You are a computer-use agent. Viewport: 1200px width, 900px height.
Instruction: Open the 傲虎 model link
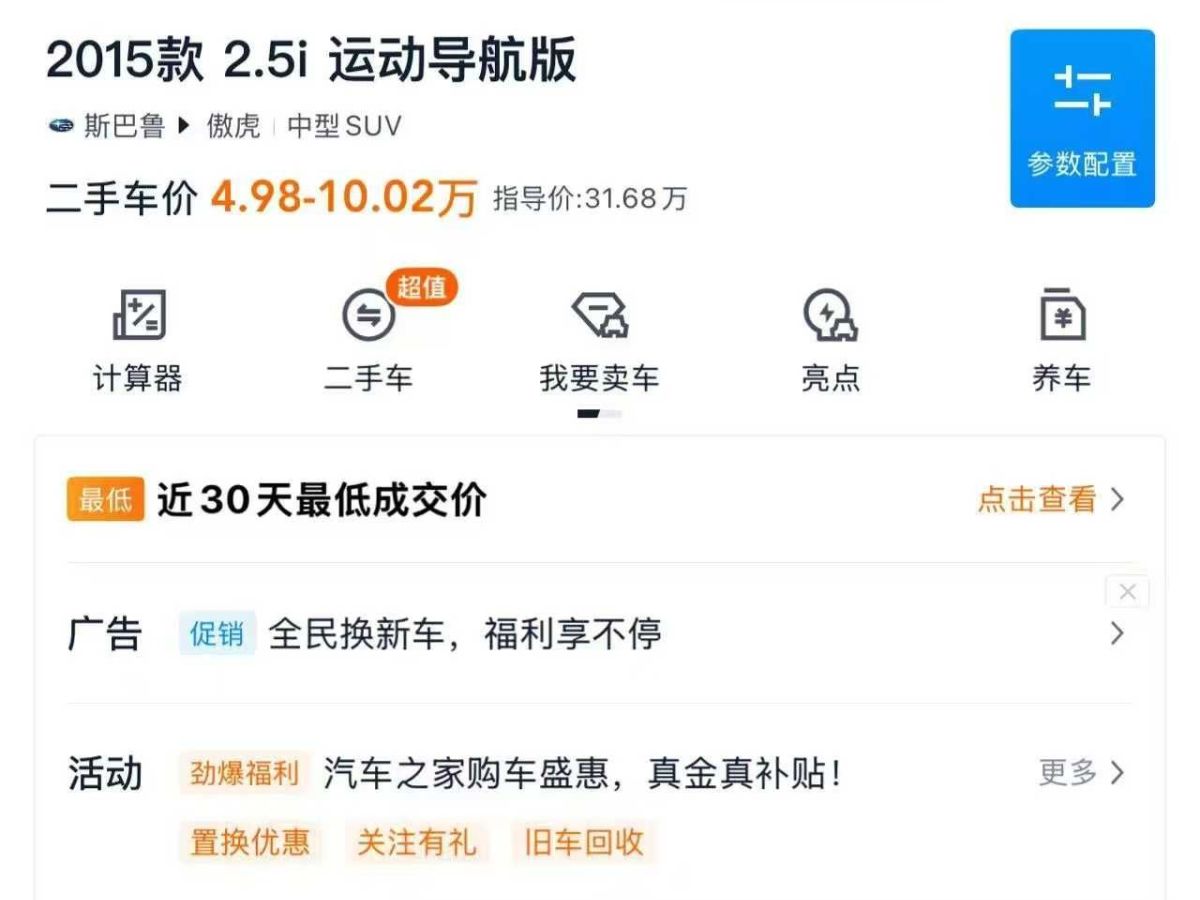tap(233, 127)
